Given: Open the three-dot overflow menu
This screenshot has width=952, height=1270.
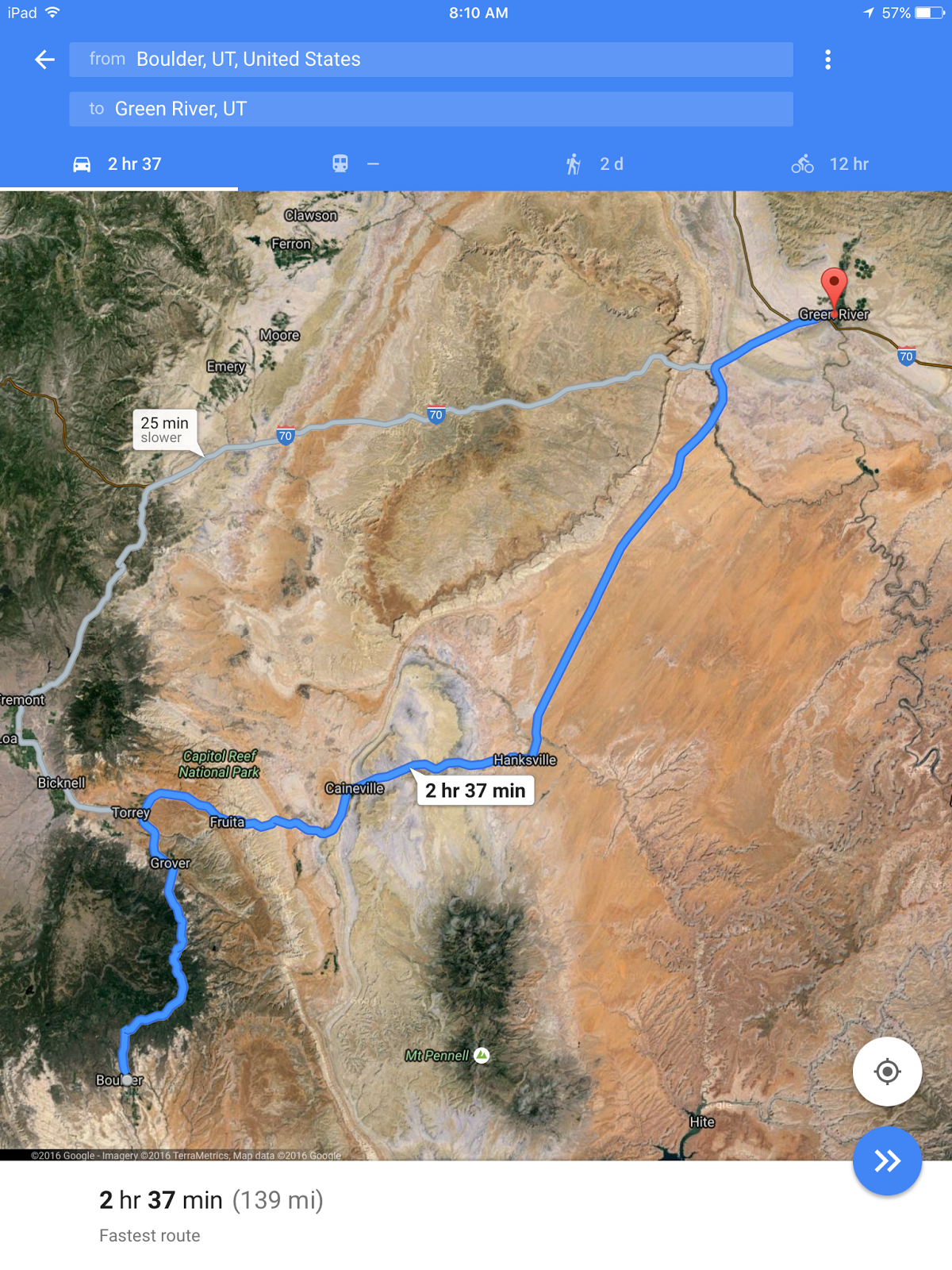Looking at the screenshot, I should click(827, 60).
